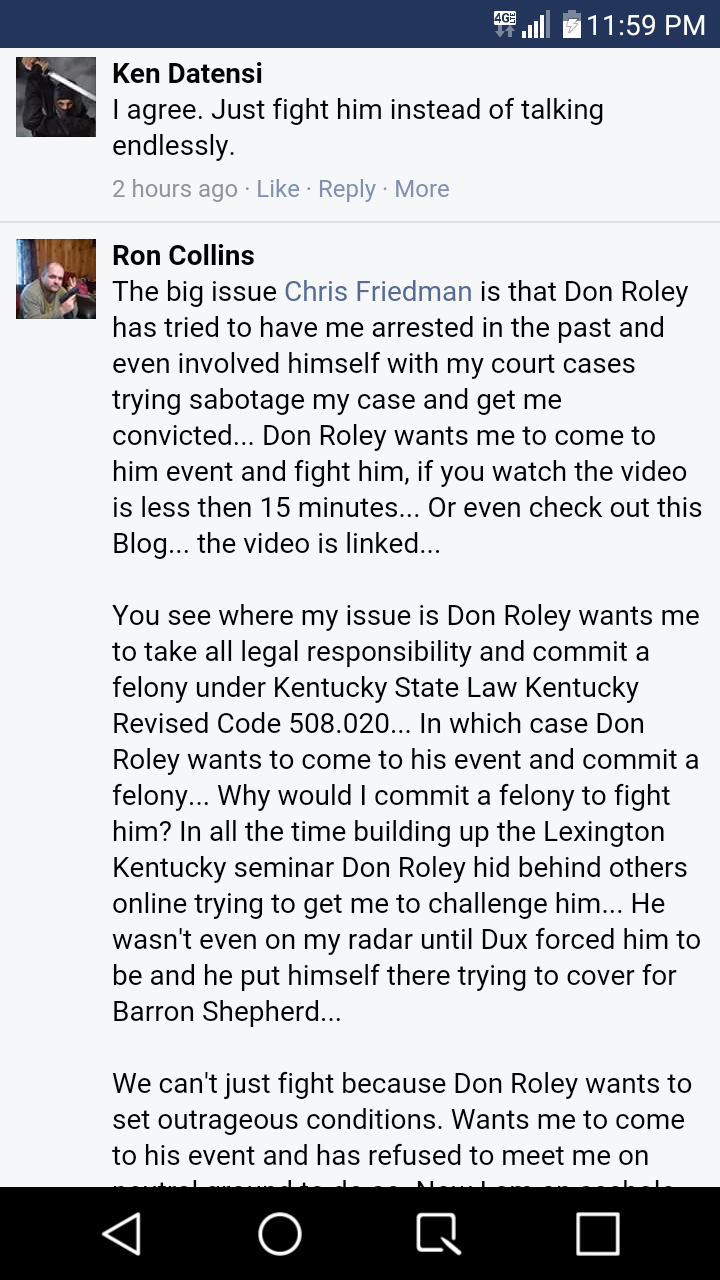
Task: Open Ron Collins' profile picture
Action: [56, 279]
